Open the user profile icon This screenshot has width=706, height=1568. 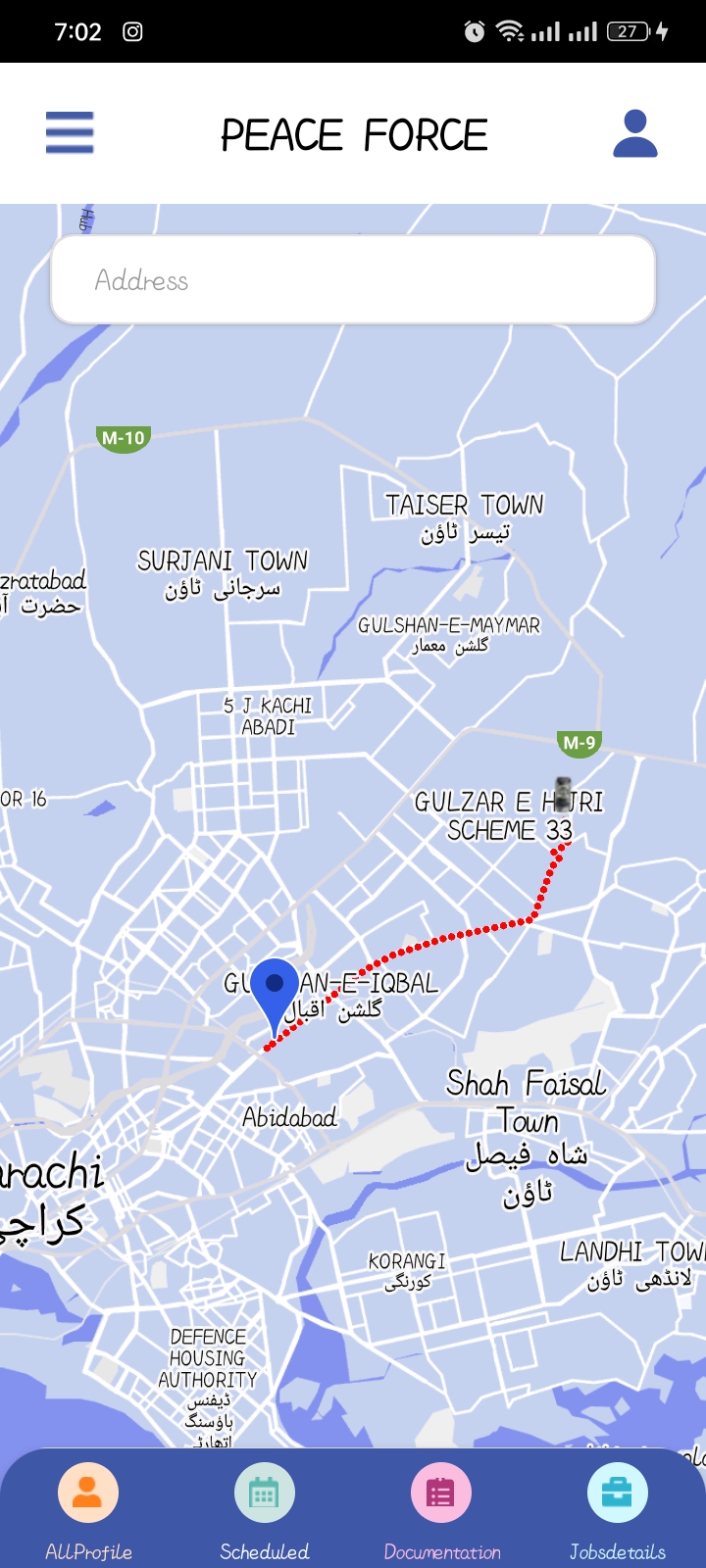[x=635, y=133]
